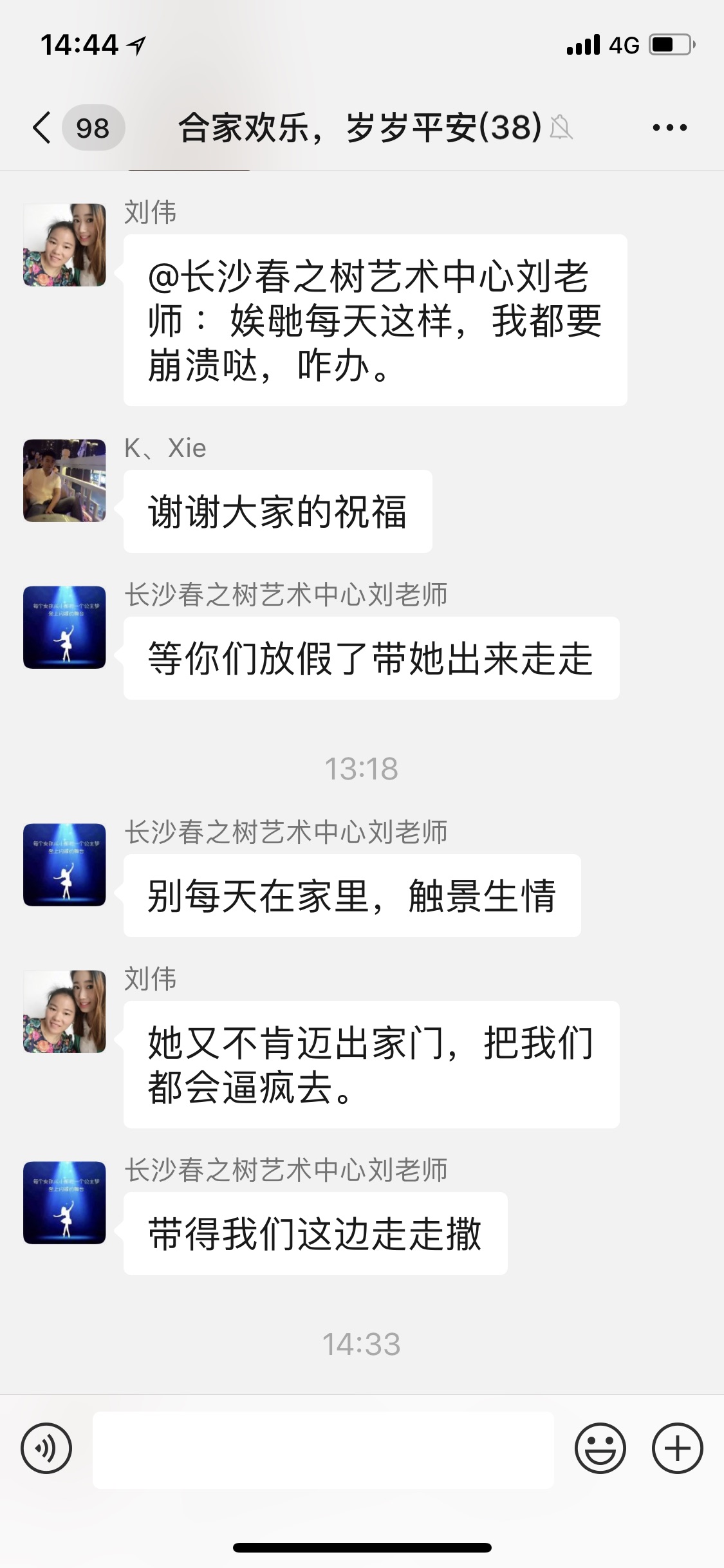Tap the message text input field
This screenshot has width=724, height=1568.
tap(323, 1450)
